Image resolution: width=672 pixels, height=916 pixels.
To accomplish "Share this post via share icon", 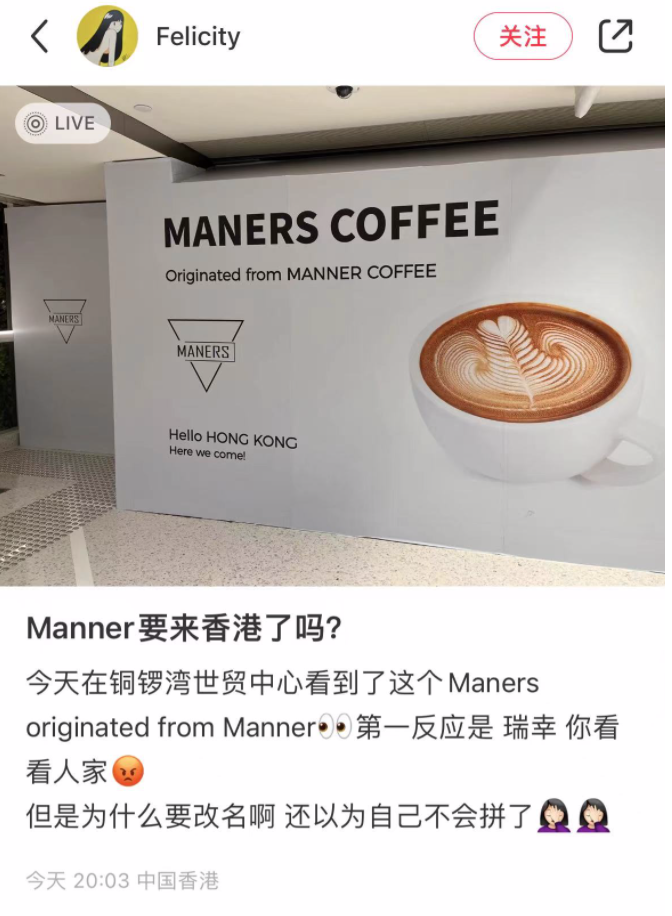I will coord(615,37).
